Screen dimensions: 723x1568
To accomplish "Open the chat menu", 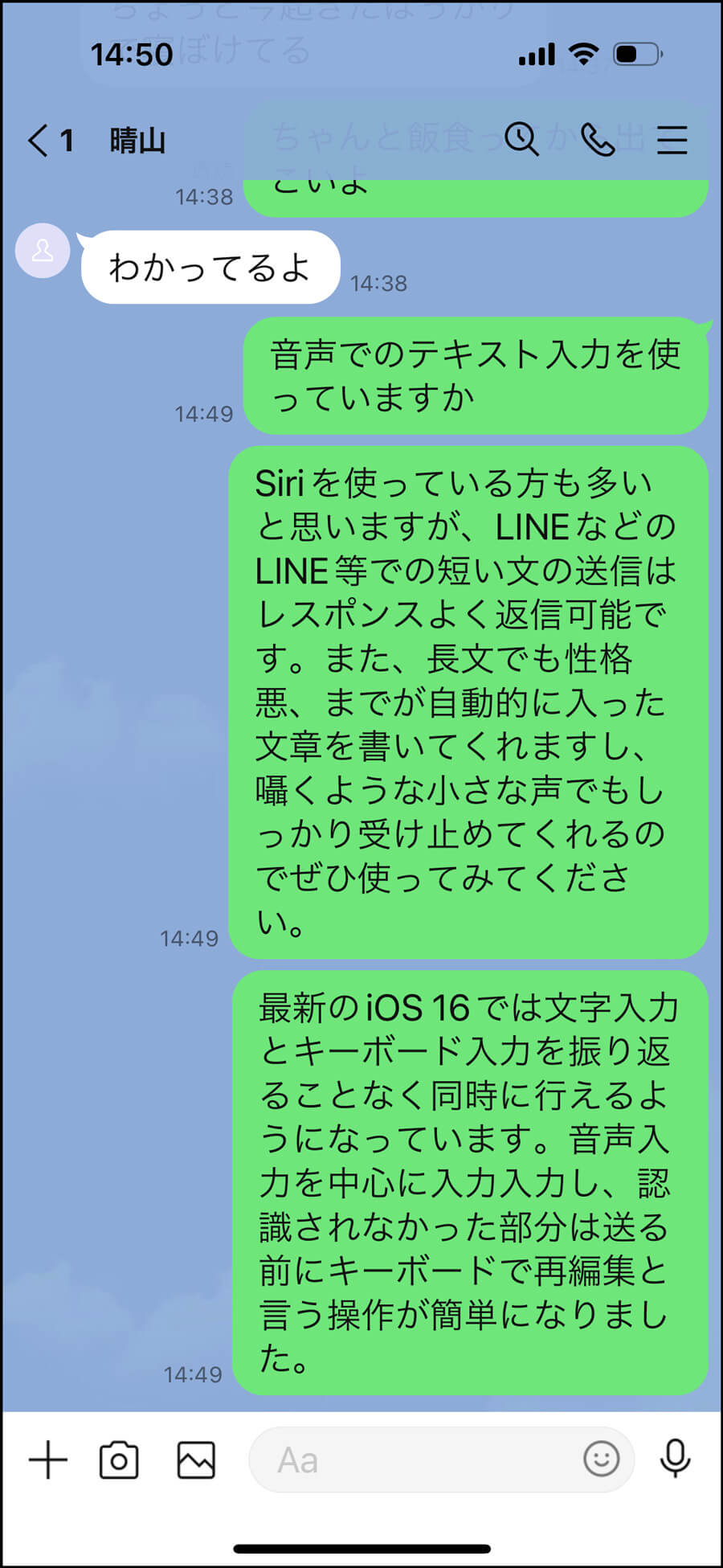I will tap(672, 140).
